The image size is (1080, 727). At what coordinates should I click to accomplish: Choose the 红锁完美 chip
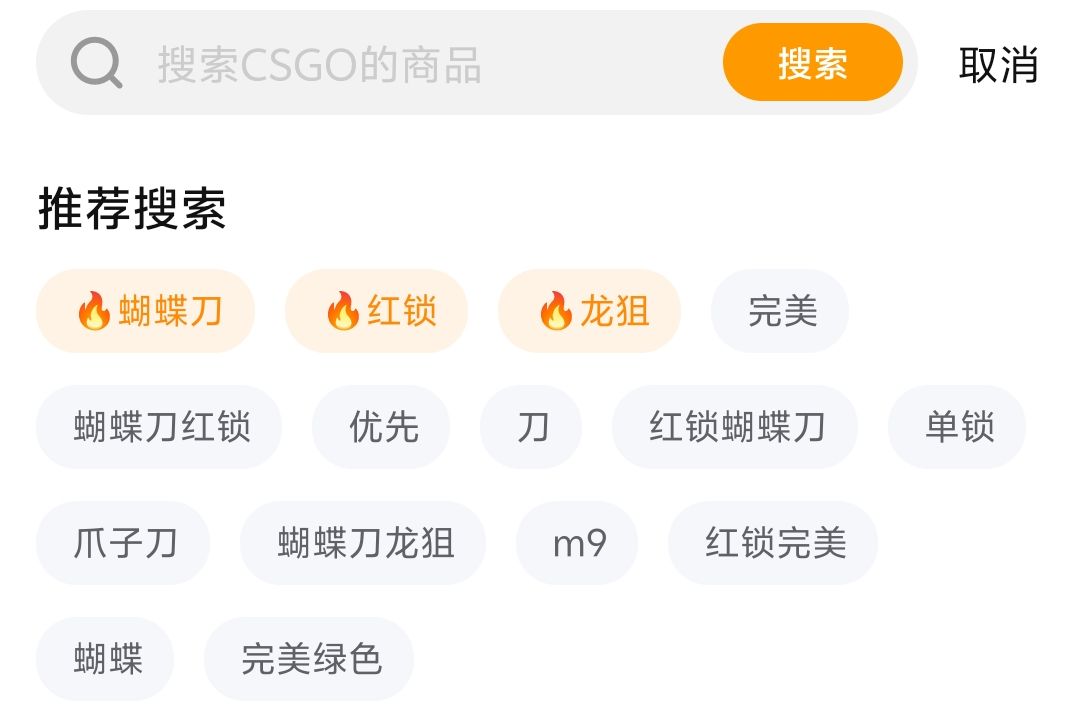[773, 543]
